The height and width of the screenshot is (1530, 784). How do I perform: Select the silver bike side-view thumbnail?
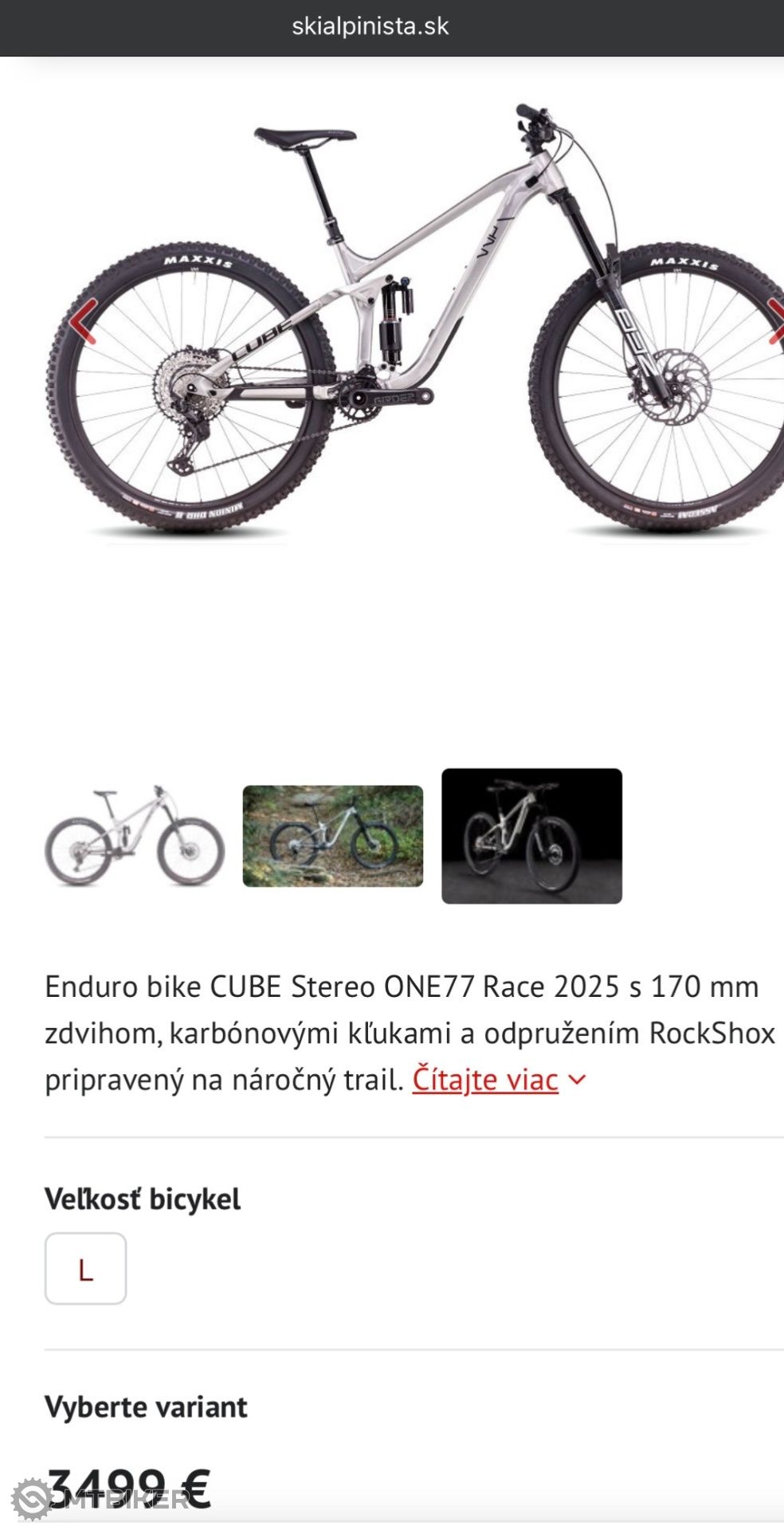pyautogui.click(x=134, y=837)
